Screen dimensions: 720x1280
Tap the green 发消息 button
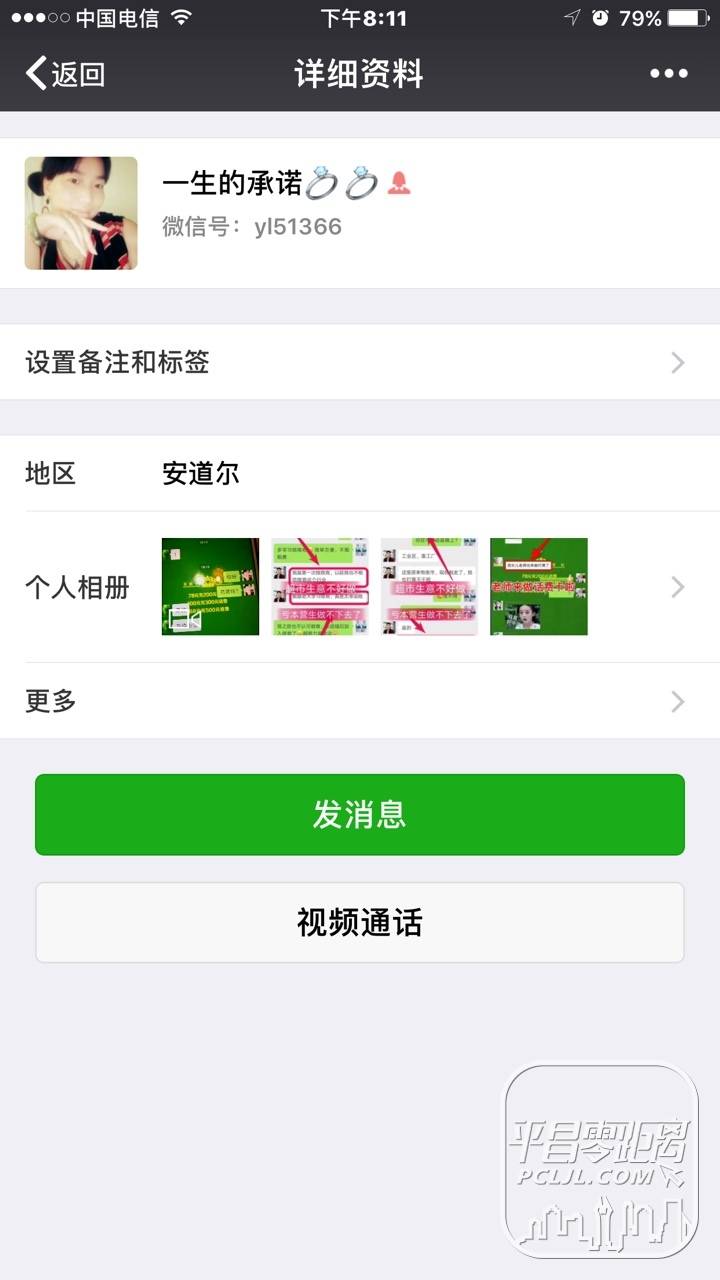coord(360,815)
